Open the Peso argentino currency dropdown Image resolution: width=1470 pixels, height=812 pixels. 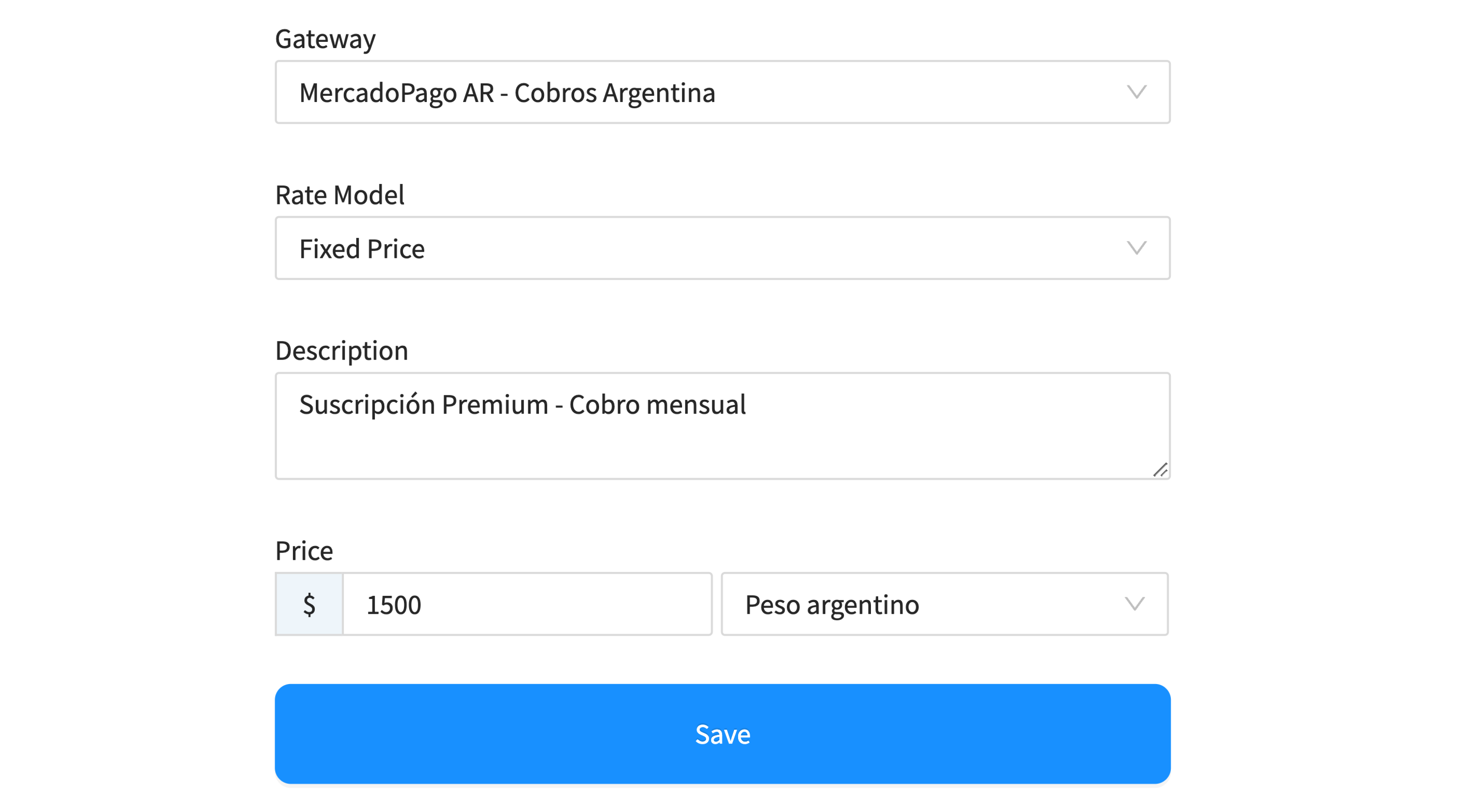point(944,604)
